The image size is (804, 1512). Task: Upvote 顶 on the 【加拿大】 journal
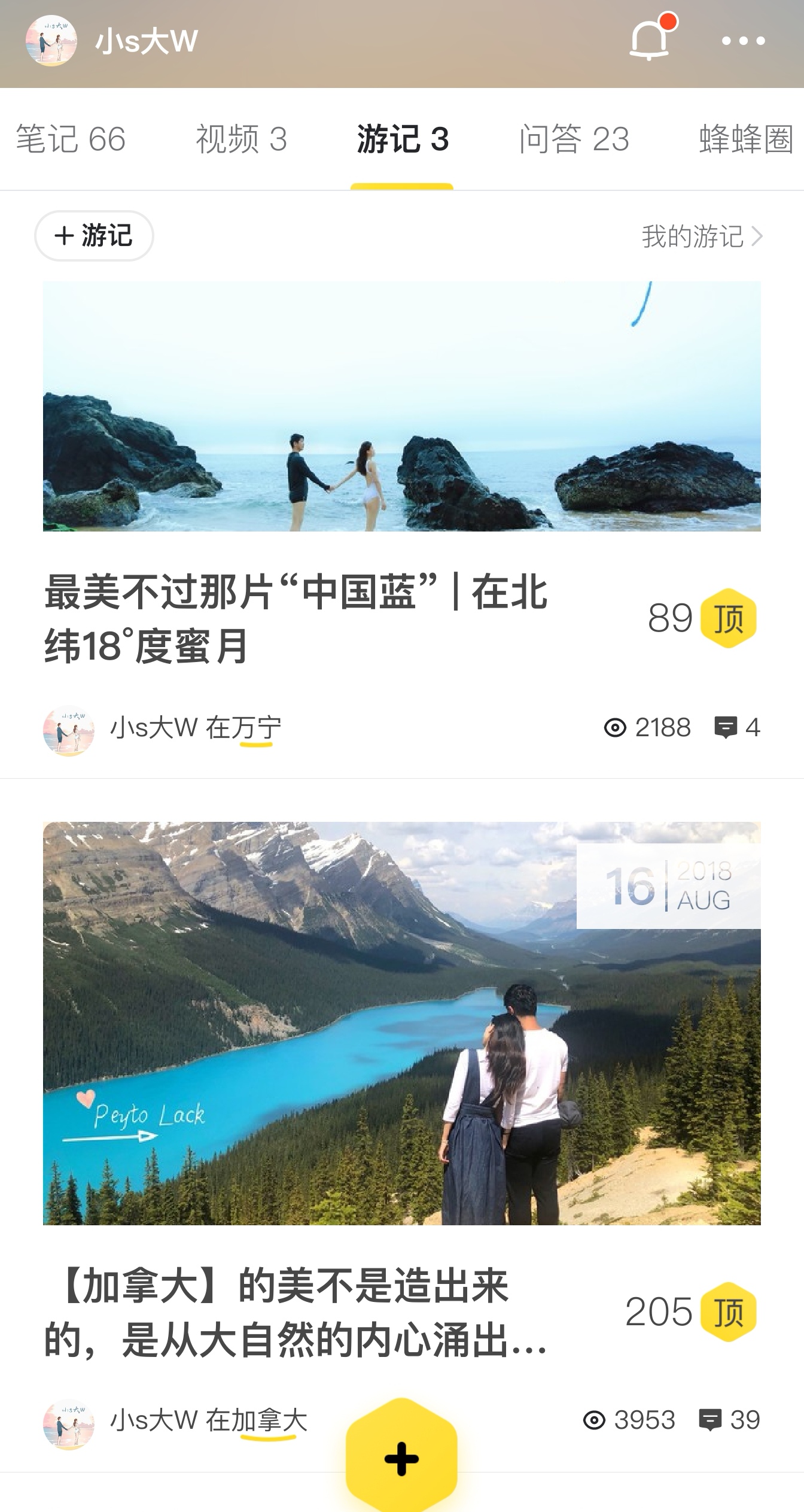[728, 1313]
